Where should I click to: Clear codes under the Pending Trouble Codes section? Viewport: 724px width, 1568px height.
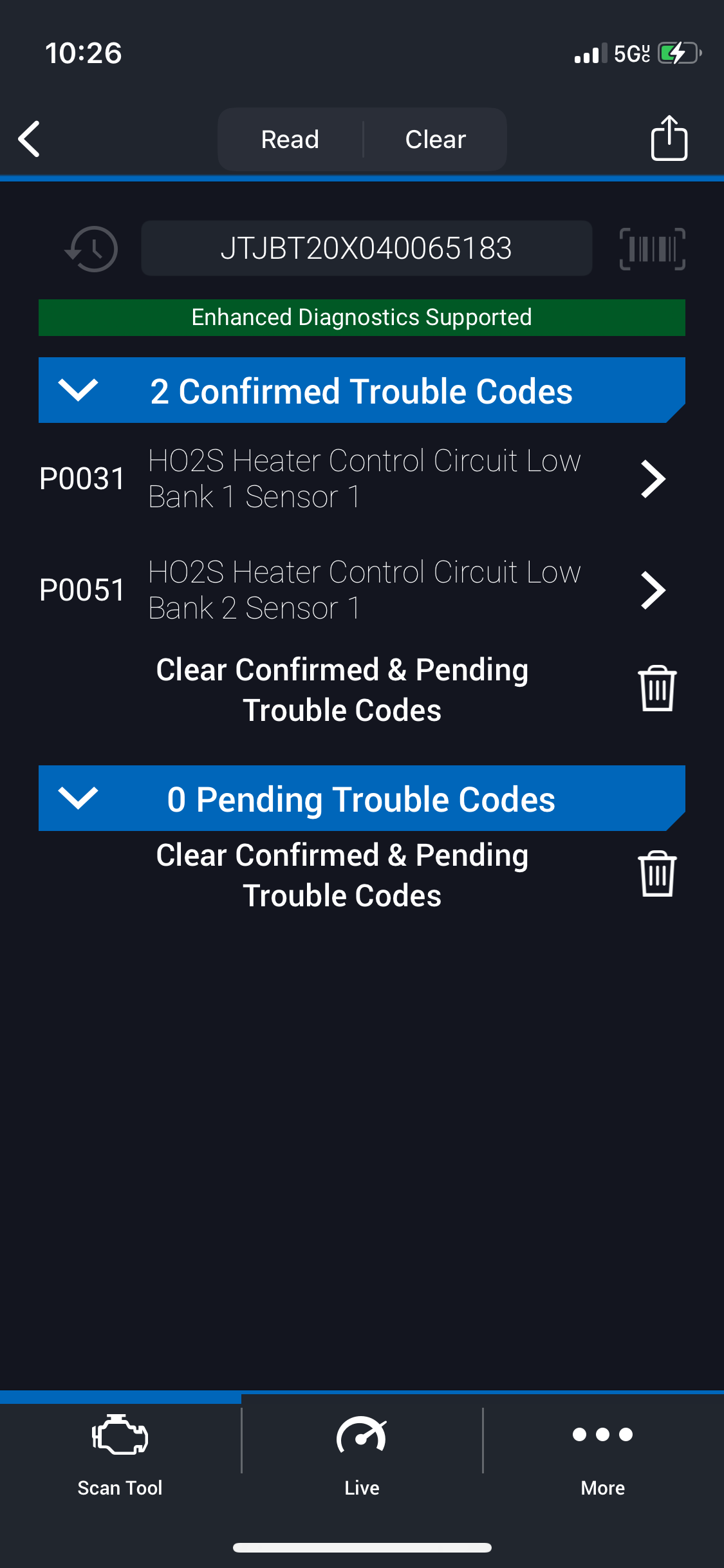coord(656,874)
